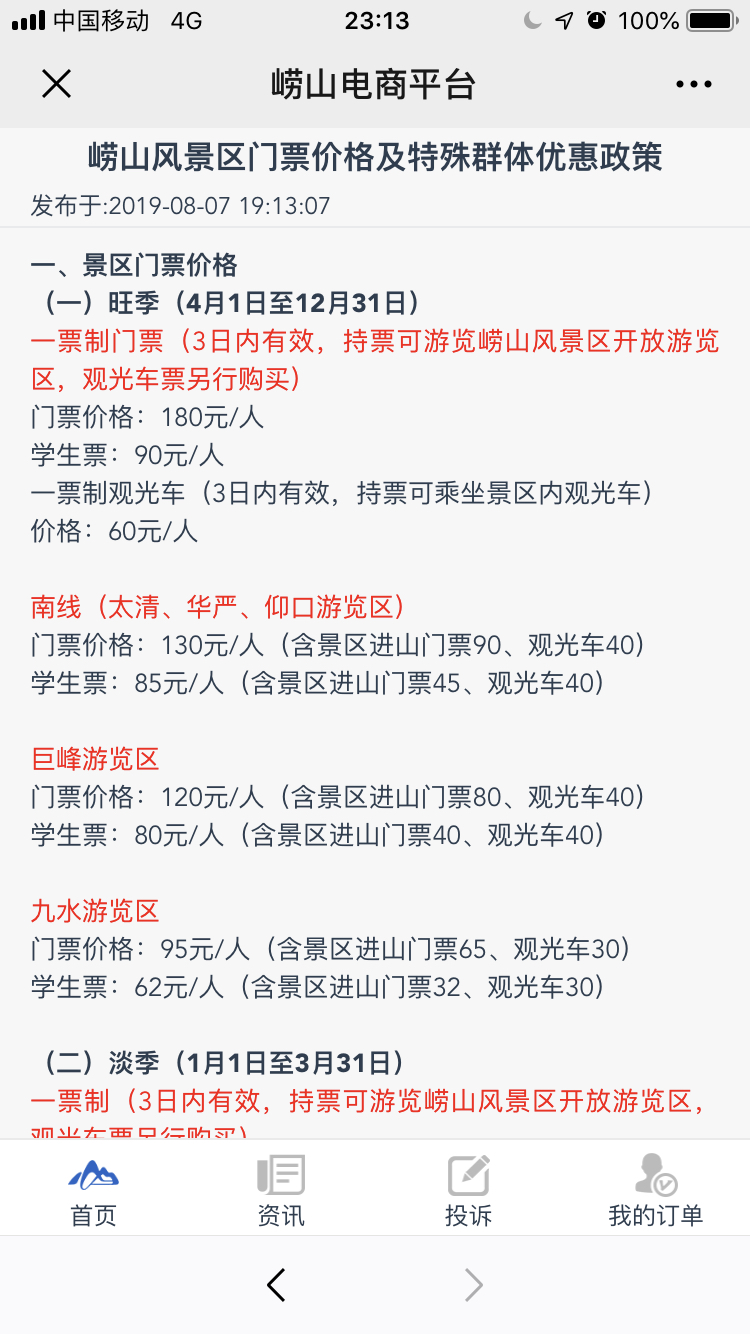The image size is (750, 1334).
Task: Navigate back with the browser back arrow
Action: click(277, 1285)
